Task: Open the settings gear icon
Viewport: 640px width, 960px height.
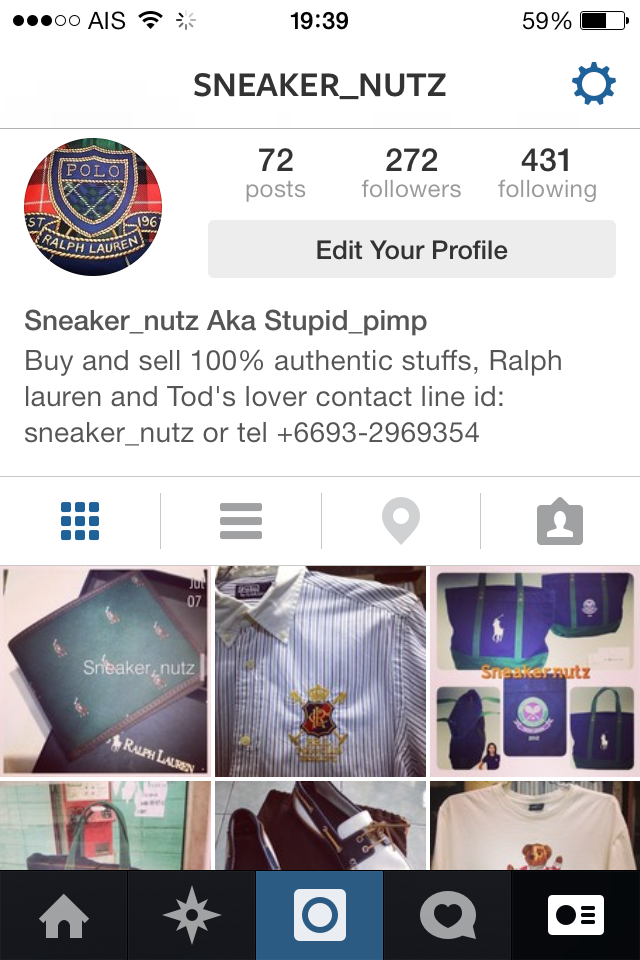Action: (593, 85)
